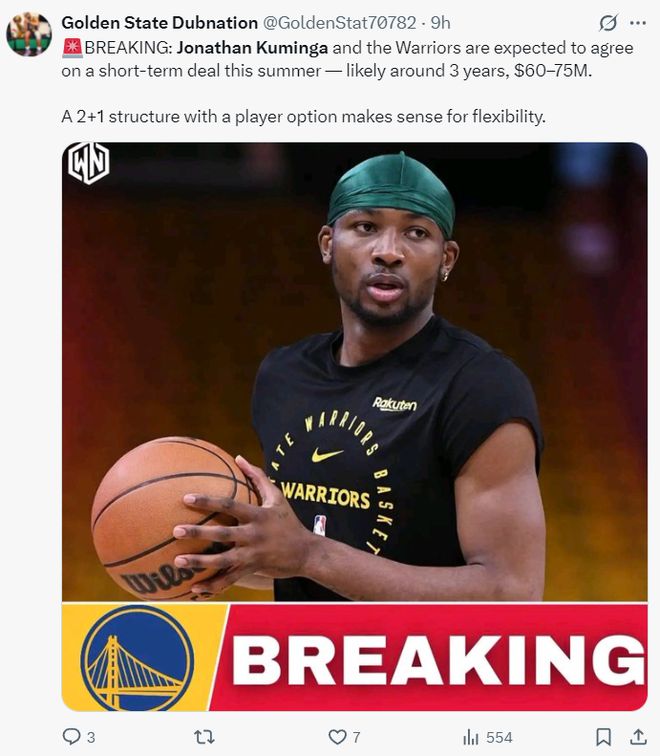
Task: Reply to the Kuminga post
Action: (x=72, y=737)
